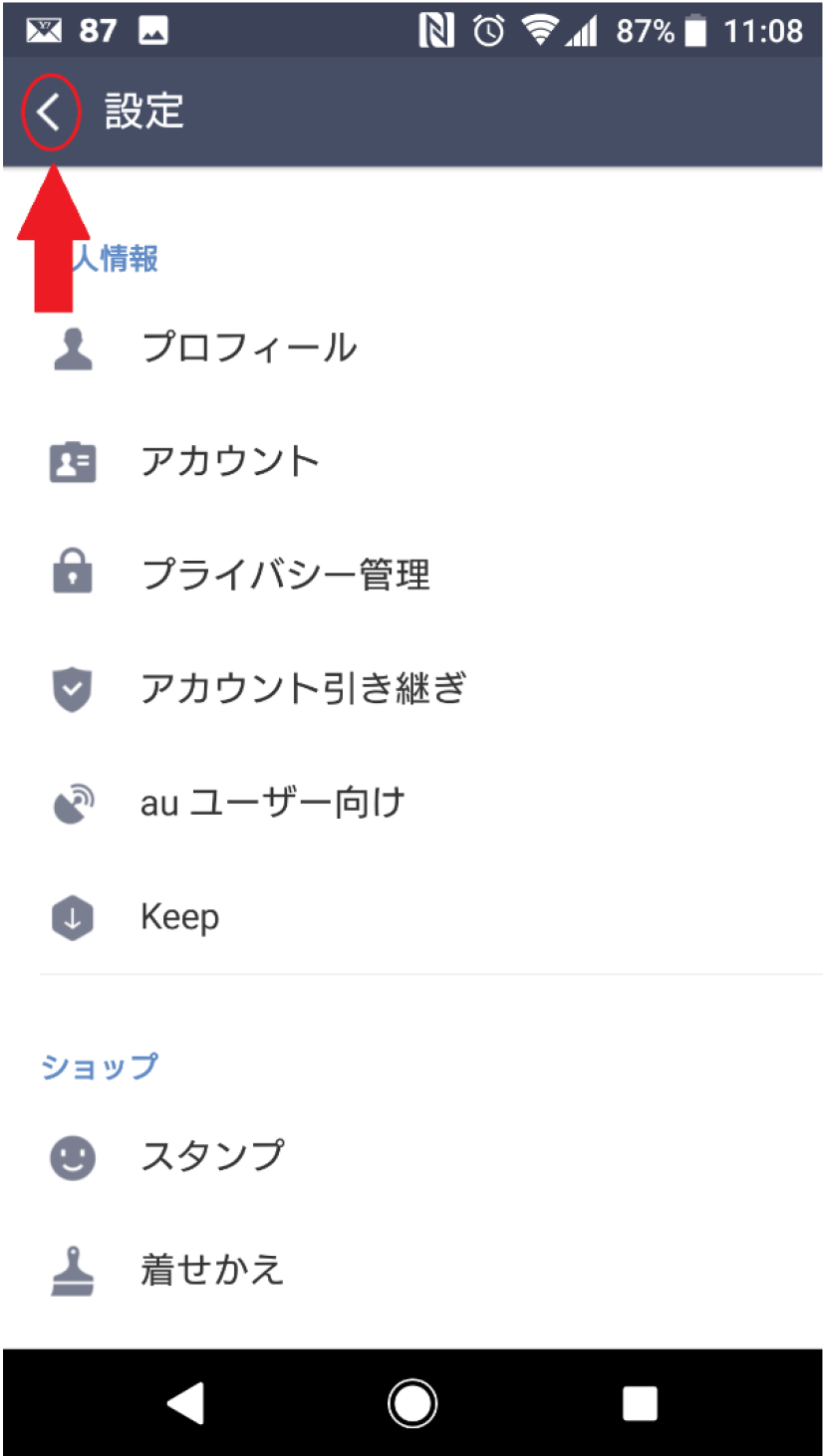
Task: Open recent apps via the square button
Action: pyautogui.click(x=640, y=1403)
